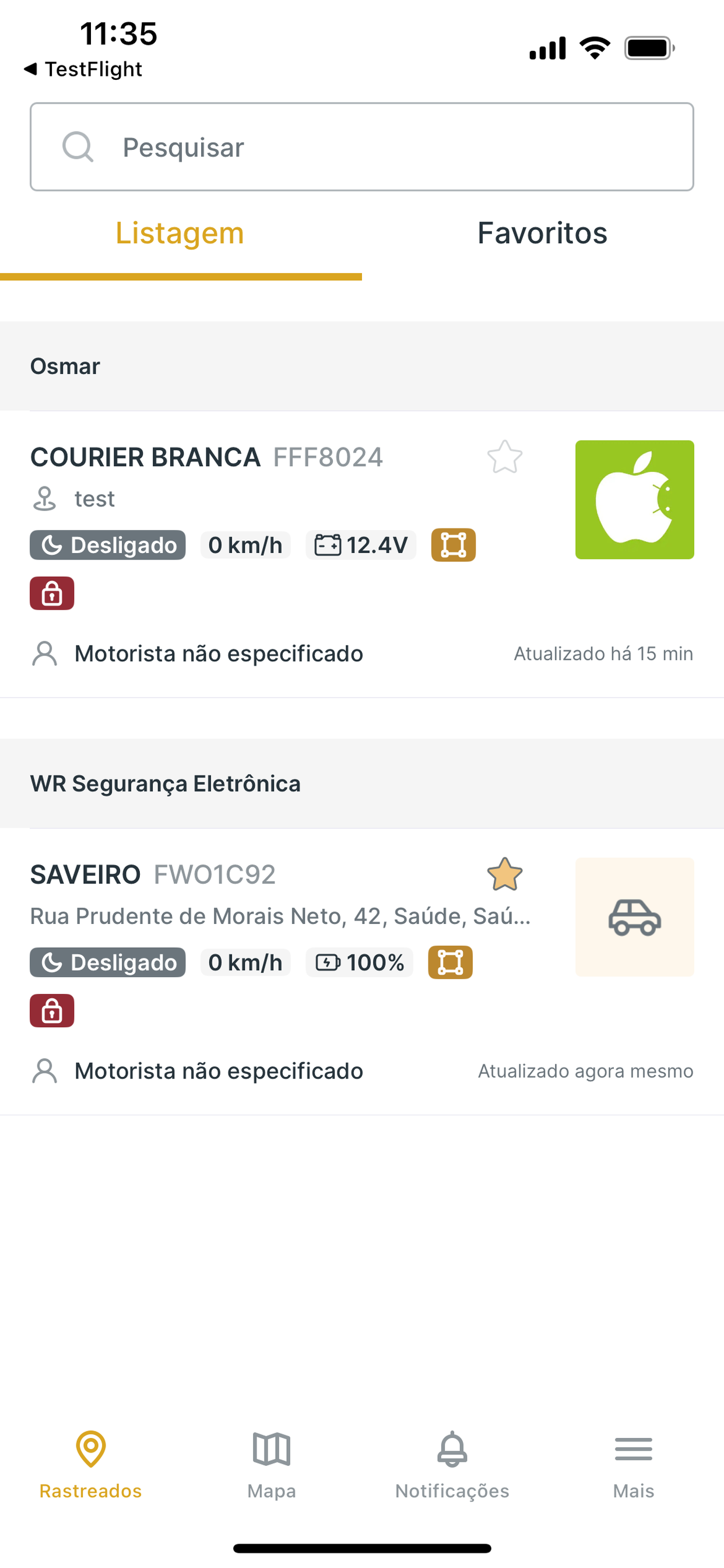Select the Listagem tab
724x1568 pixels.
[x=181, y=233]
